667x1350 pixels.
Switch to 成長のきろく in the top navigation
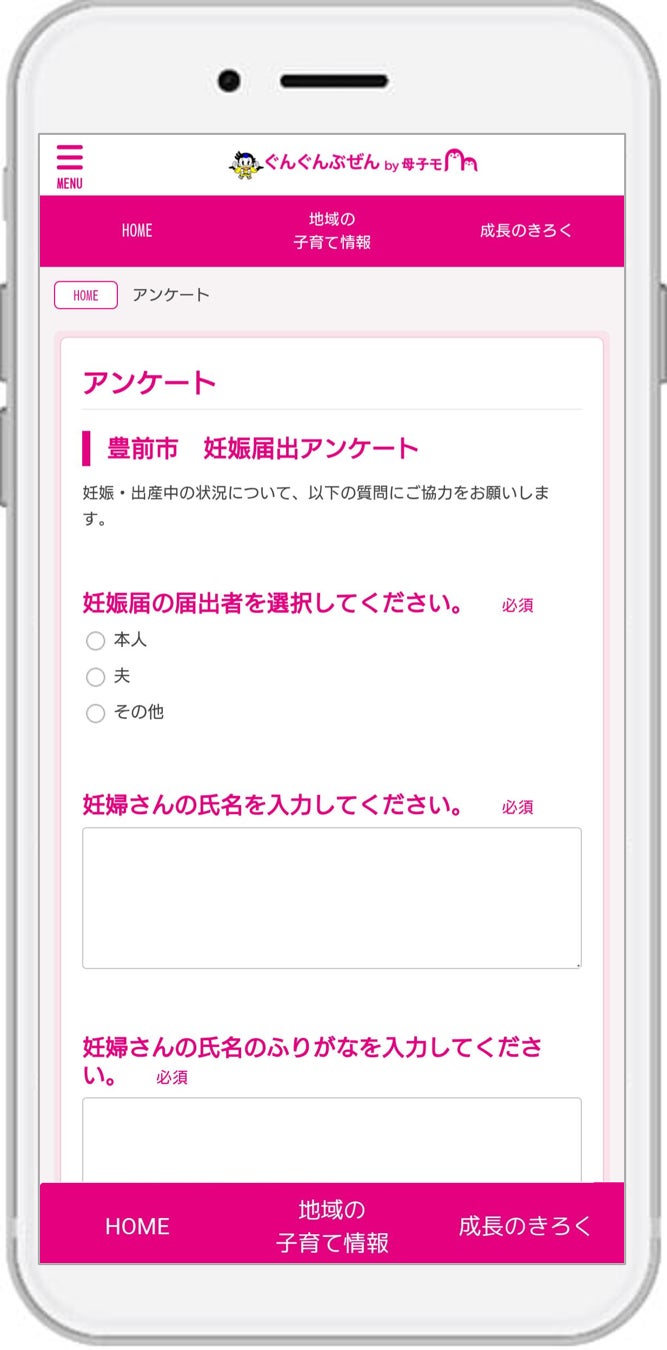[x=526, y=230]
